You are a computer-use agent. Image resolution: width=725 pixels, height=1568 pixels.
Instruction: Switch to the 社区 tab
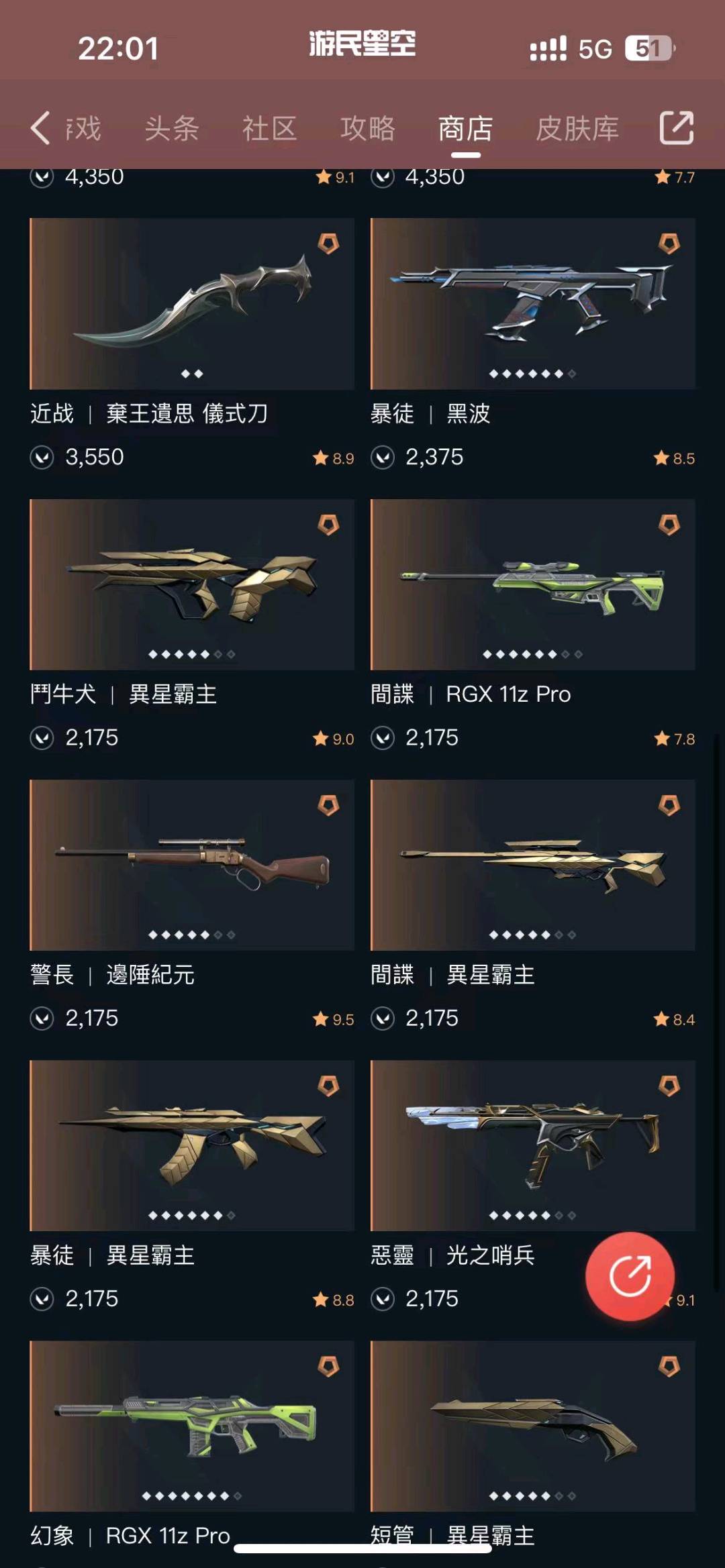[269, 128]
